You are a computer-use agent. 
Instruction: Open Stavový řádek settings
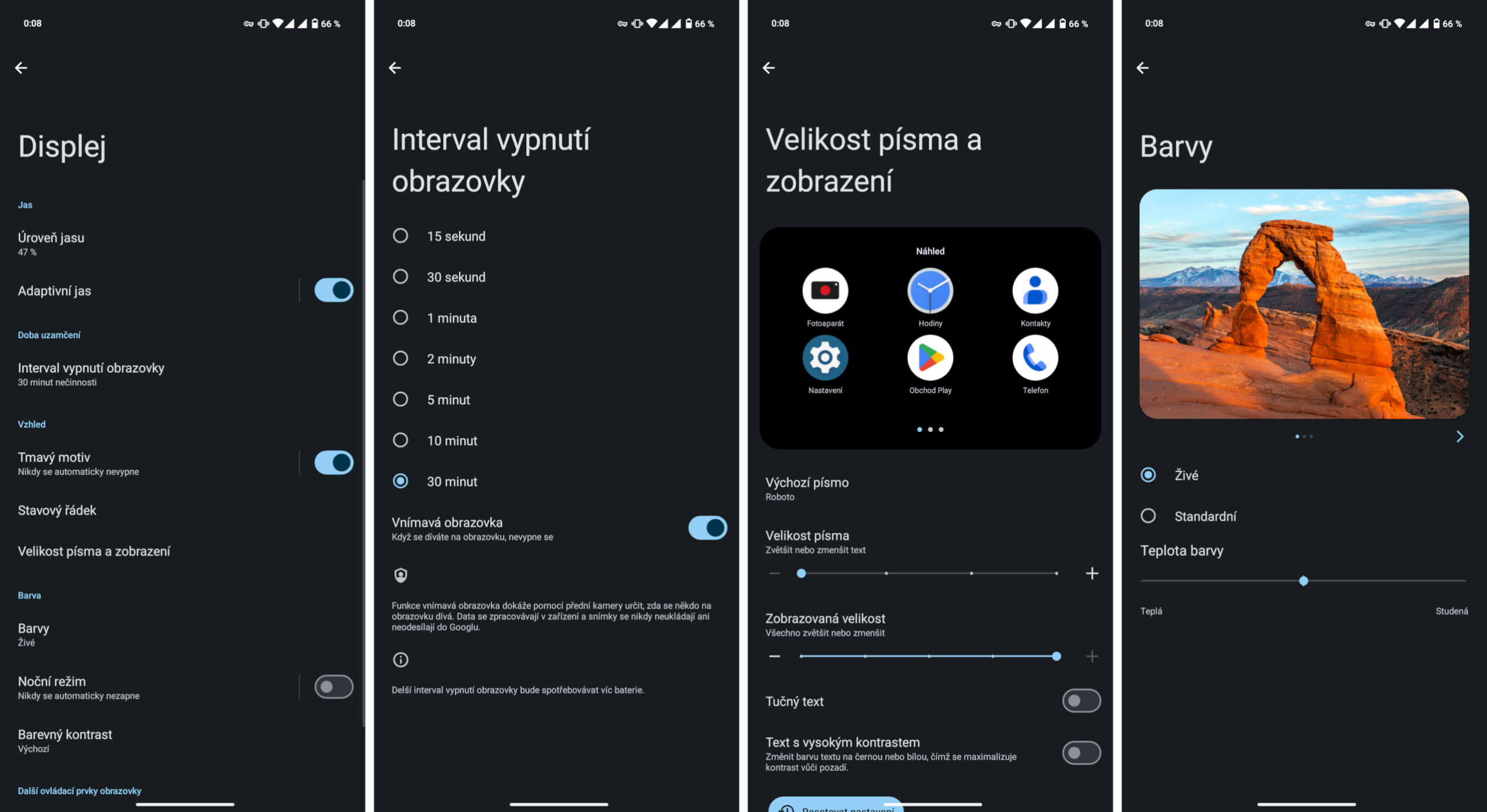pos(57,510)
